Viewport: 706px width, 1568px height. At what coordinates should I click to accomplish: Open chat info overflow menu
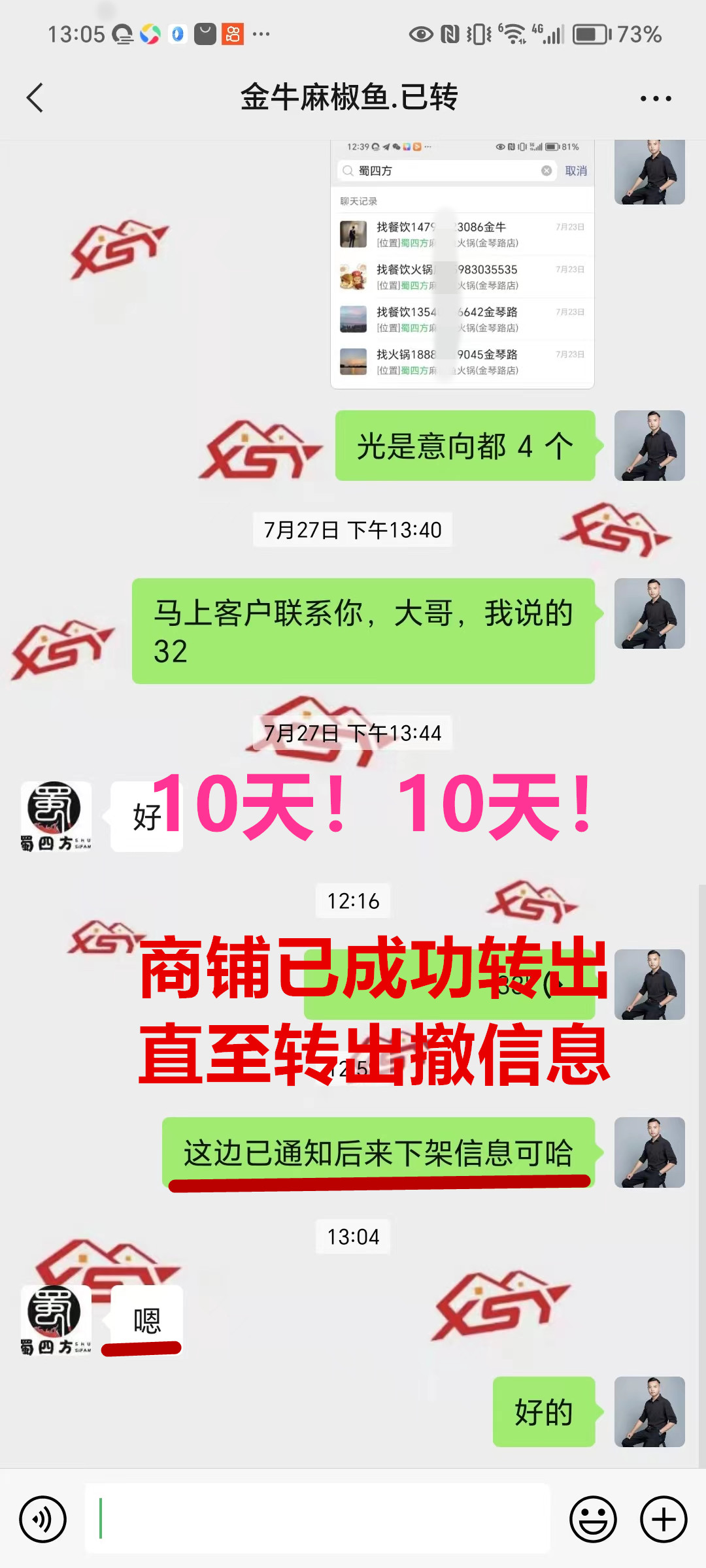655,99
